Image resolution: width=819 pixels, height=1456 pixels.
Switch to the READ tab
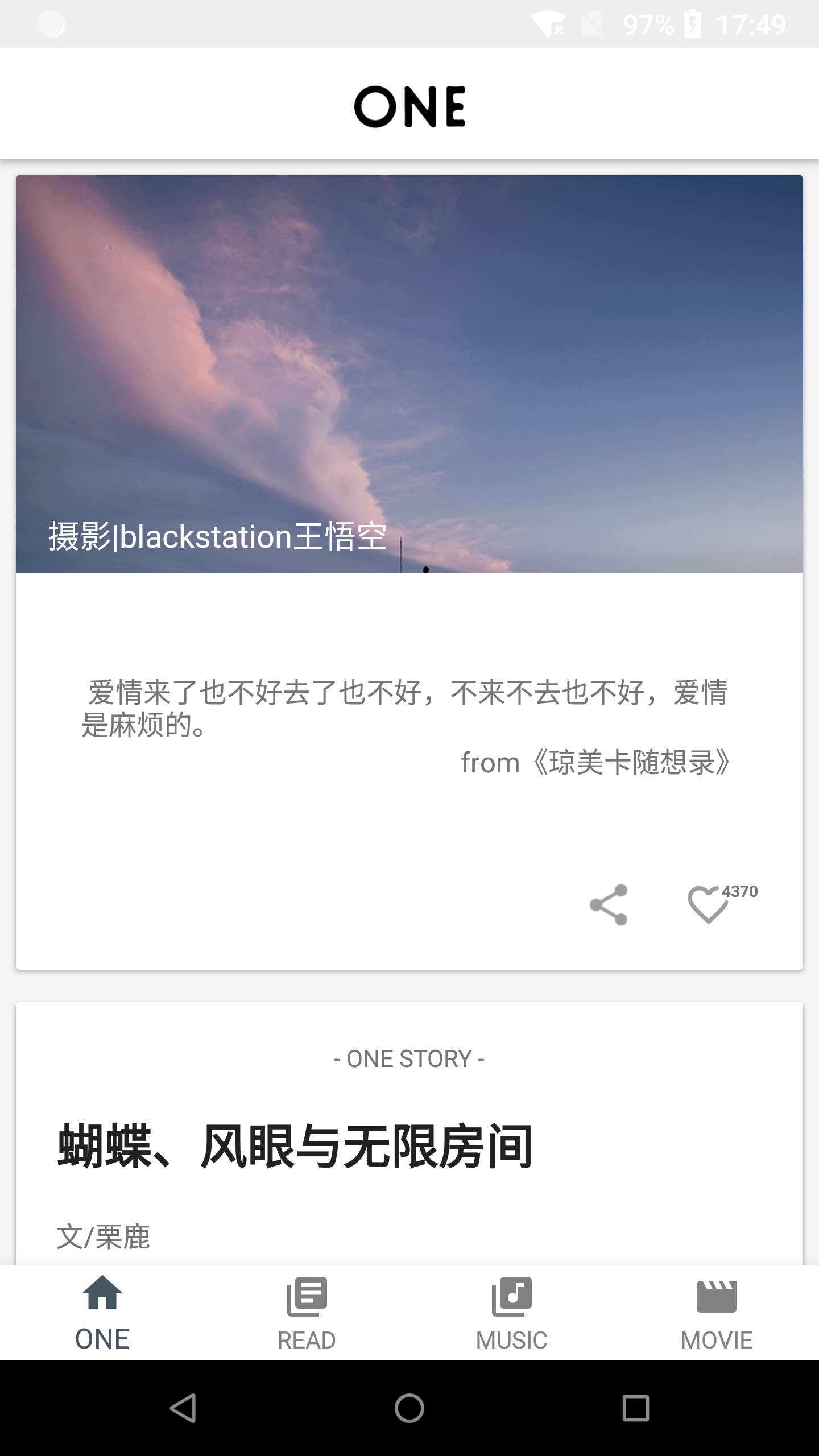[307, 1313]
